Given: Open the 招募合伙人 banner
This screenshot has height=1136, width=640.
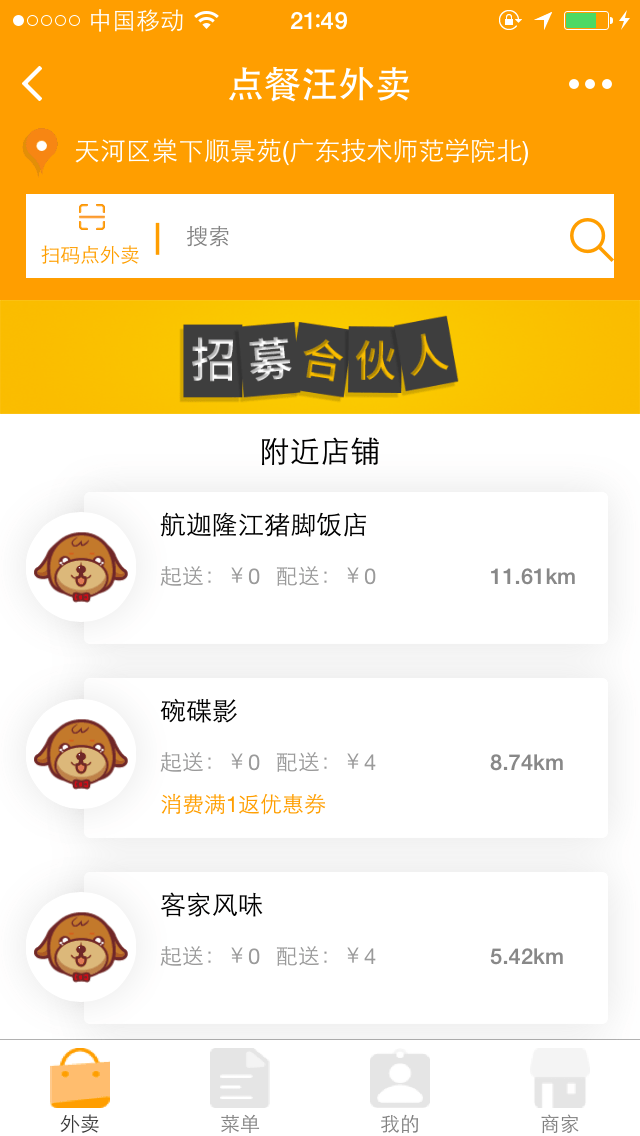Looking at the screenshot, I should [320, 358].
